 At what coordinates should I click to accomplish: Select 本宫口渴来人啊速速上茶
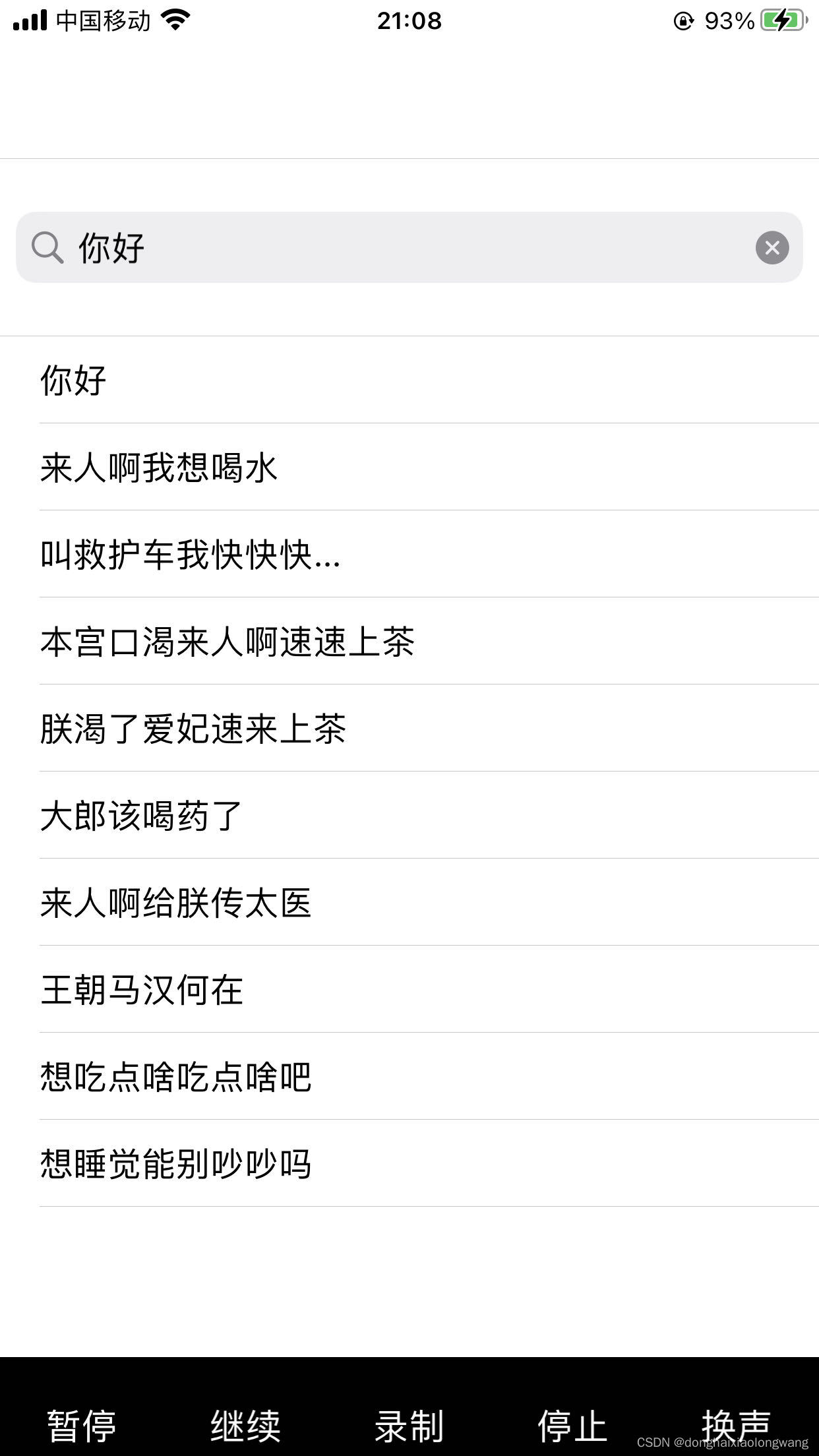(x=409, y=641)
